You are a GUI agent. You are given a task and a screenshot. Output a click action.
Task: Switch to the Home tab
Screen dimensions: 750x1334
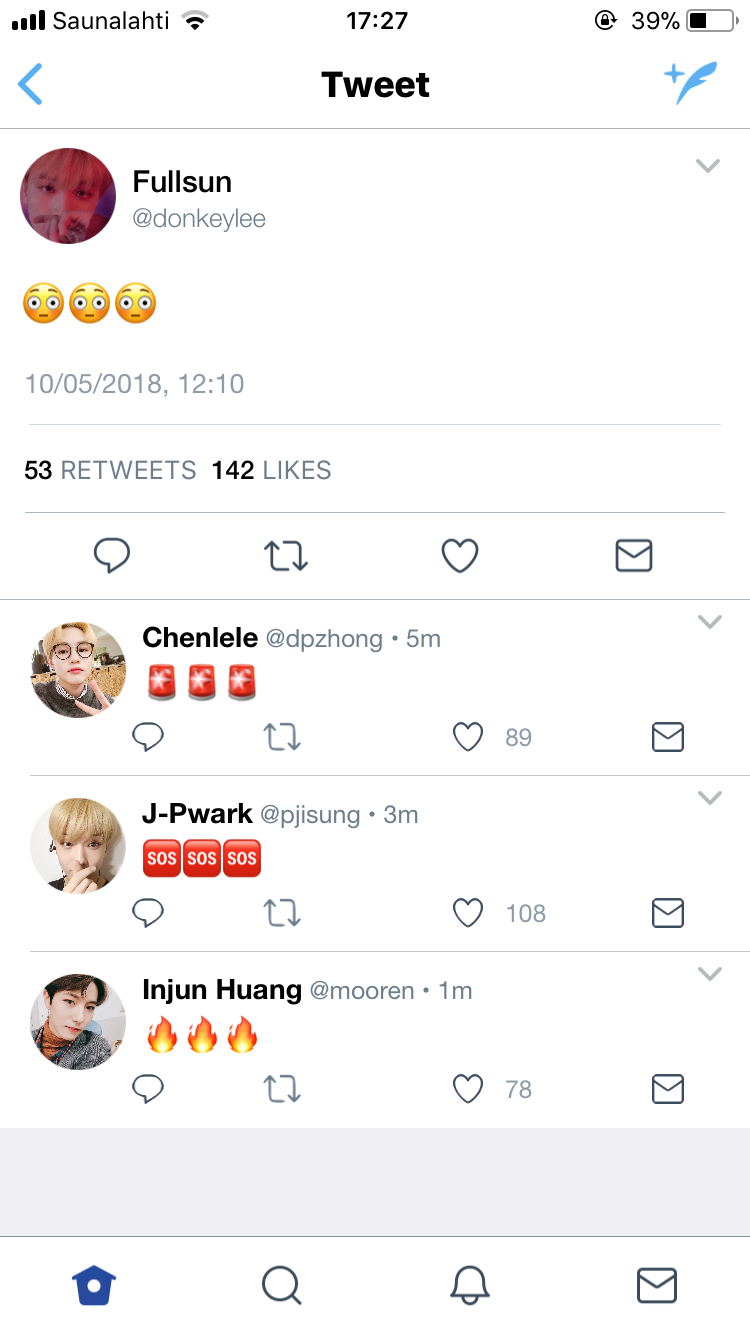[x=95, y=1285]
